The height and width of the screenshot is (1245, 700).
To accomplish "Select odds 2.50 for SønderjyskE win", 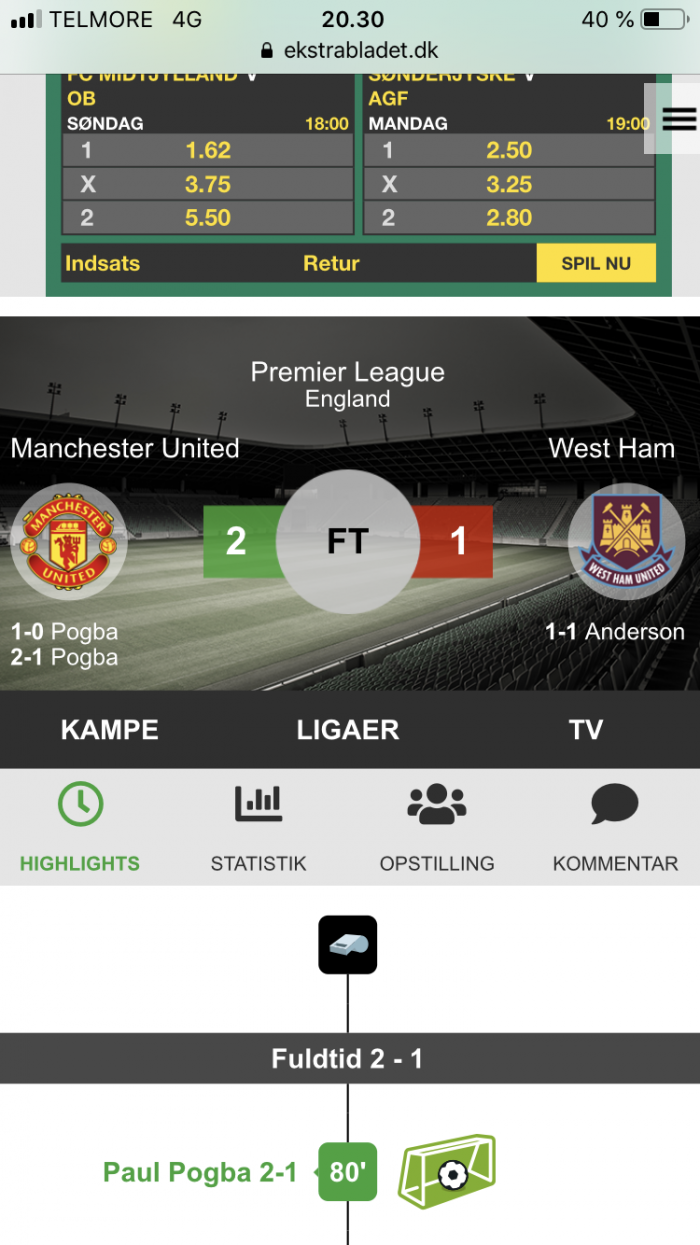I will coord(508,151).
